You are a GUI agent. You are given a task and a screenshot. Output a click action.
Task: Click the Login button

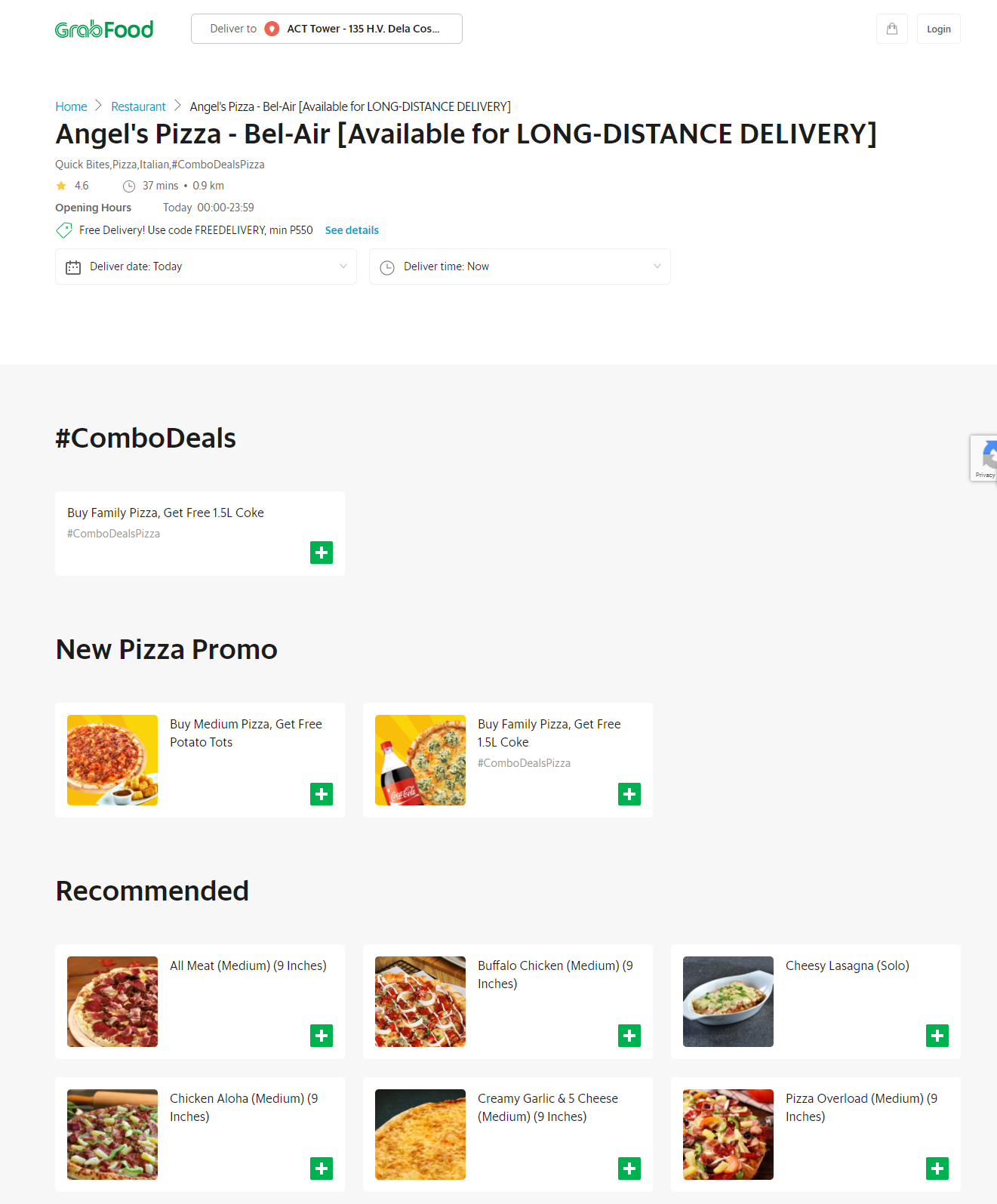[x=938, y=29]
